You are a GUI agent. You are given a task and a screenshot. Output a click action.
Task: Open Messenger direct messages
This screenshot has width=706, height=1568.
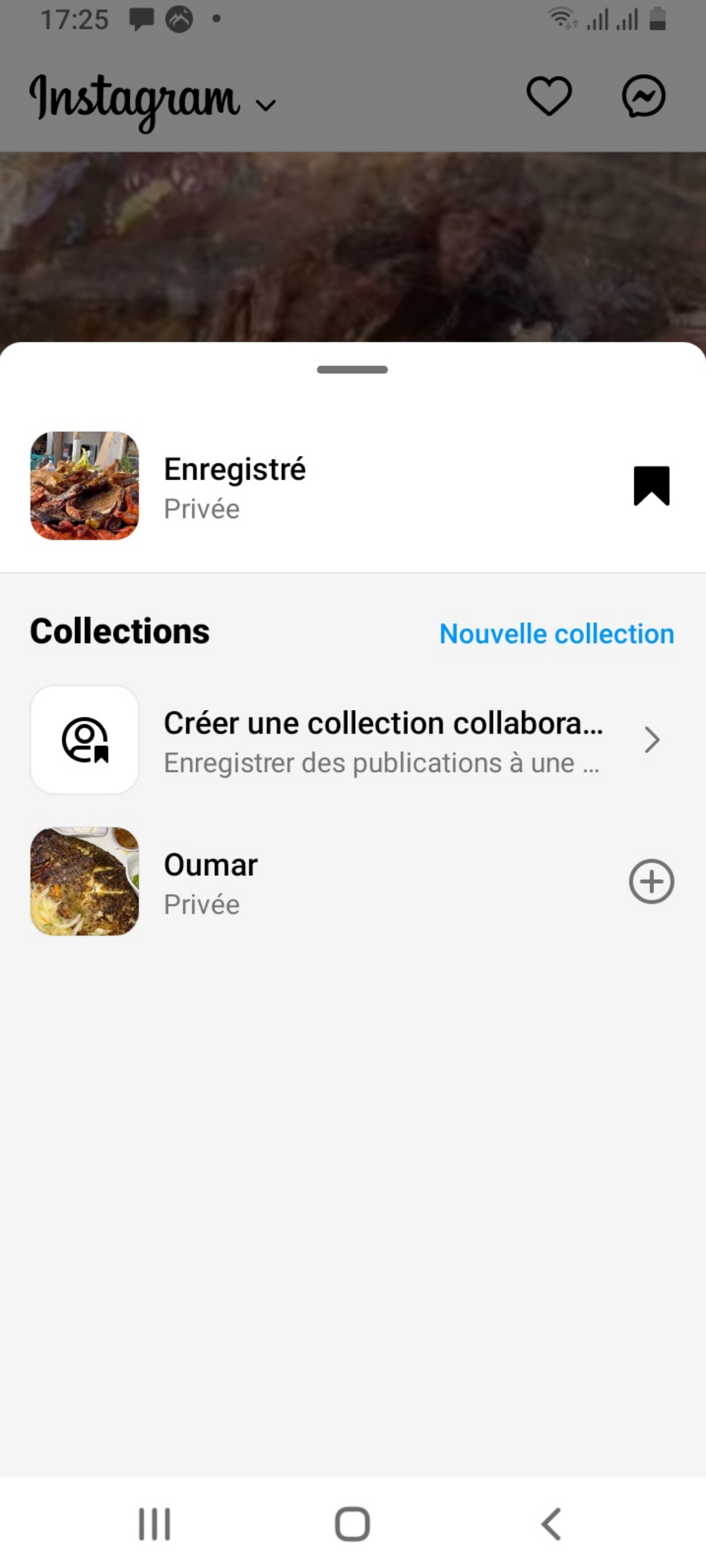pos(643,96)
